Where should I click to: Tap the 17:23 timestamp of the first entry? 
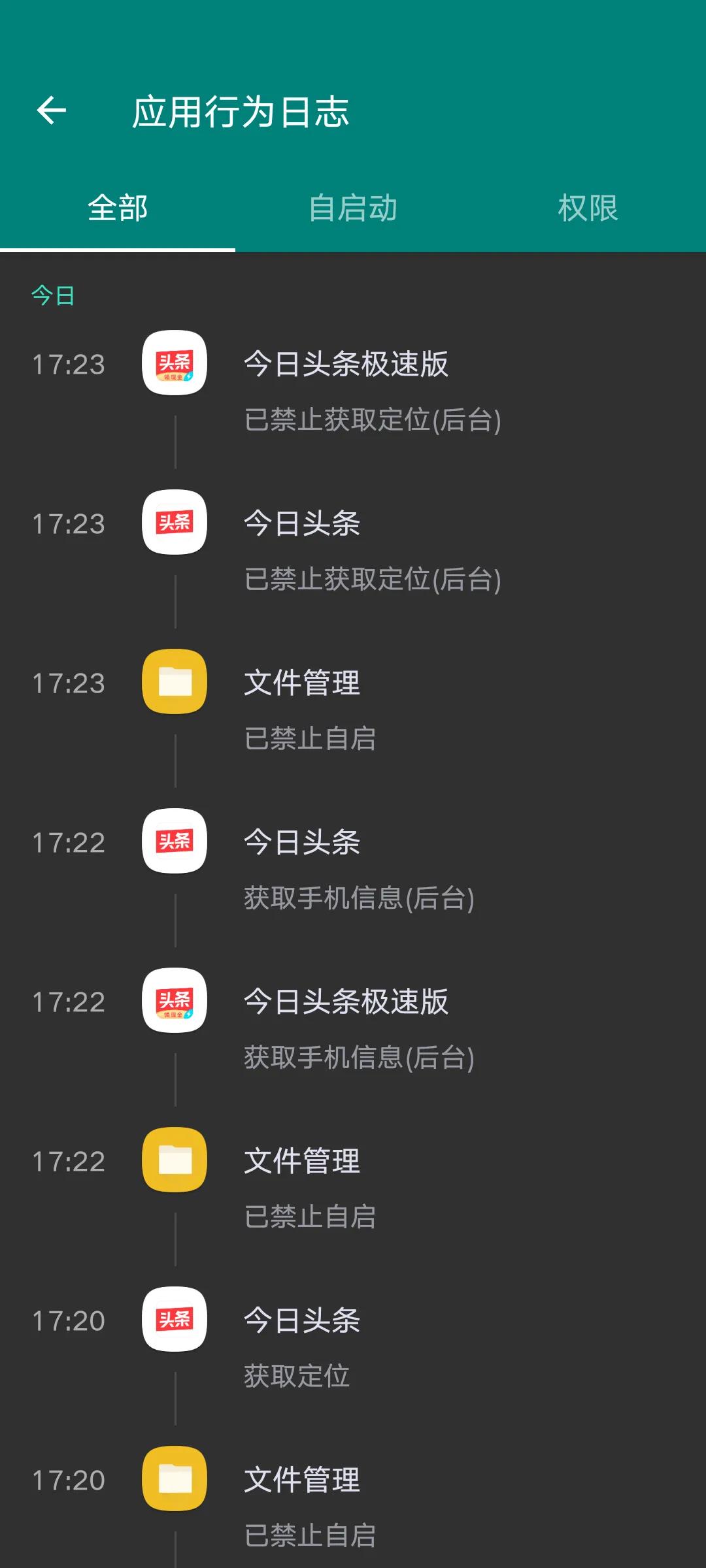[x=69, y=364]
